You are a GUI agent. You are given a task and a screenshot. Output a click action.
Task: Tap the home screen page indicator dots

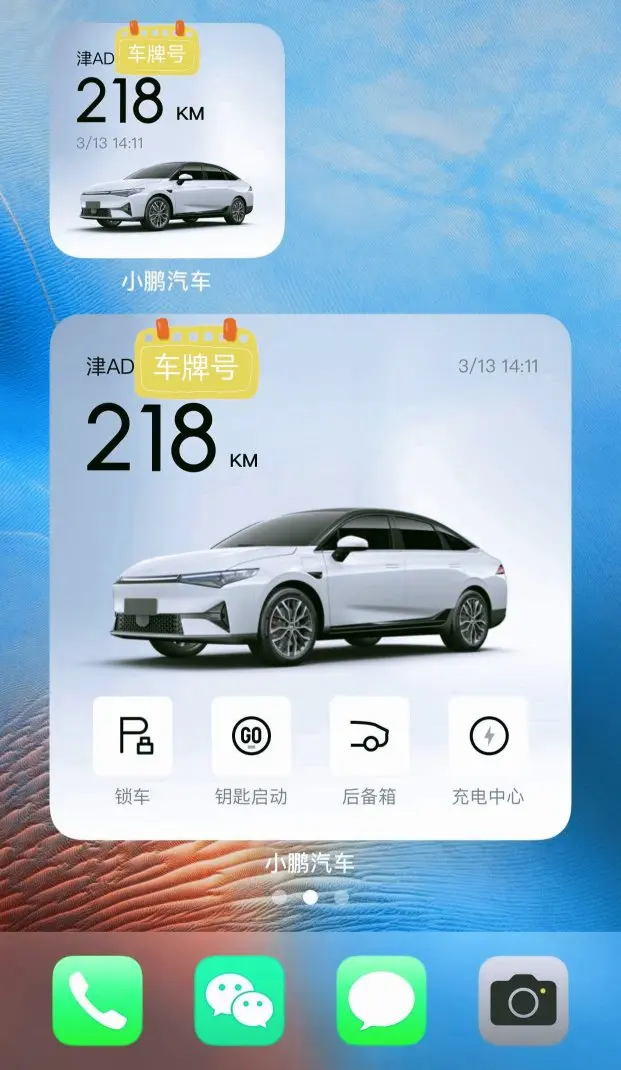coord(310,897)
